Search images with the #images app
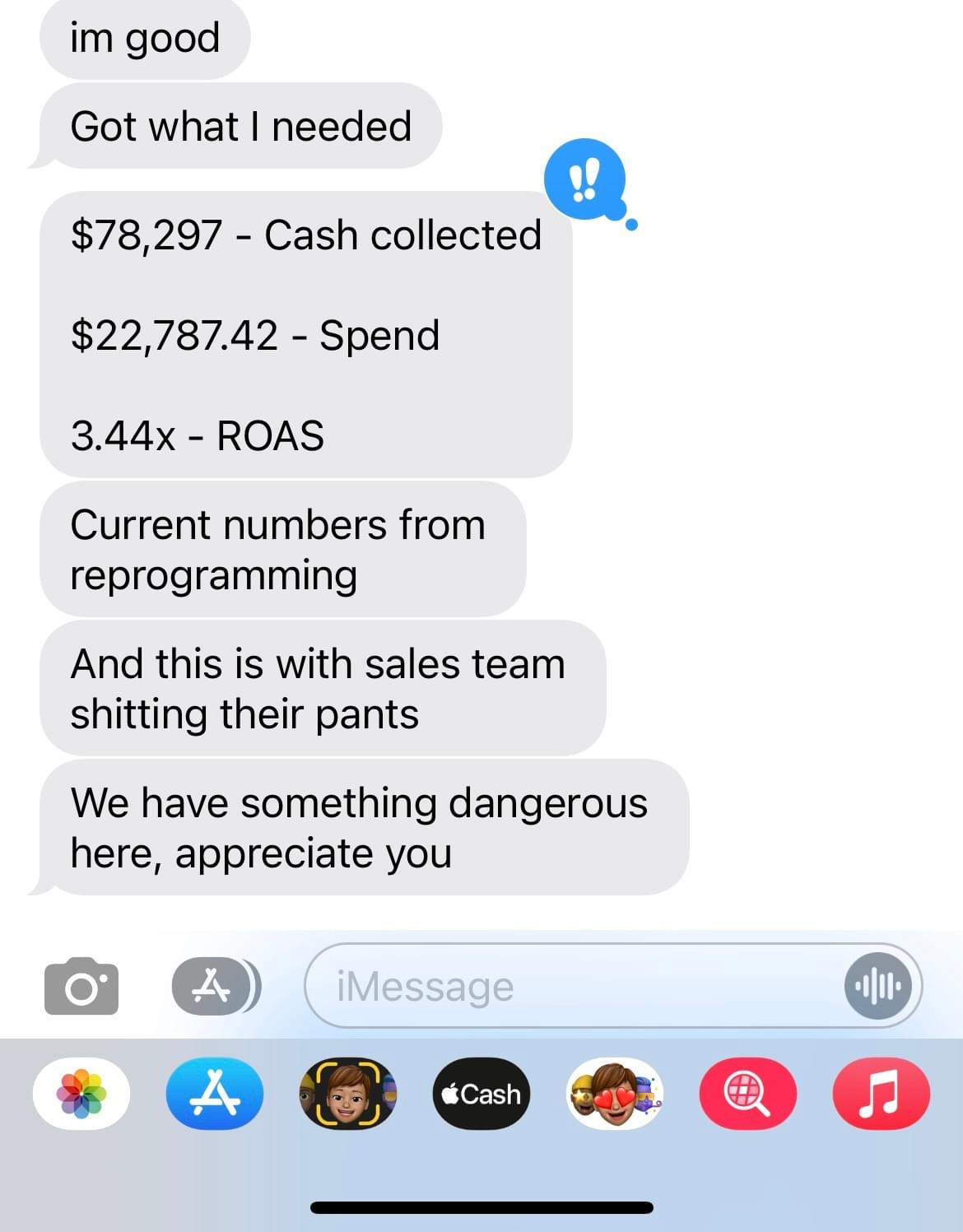The image size is (963, 1232). [x=747, y=1094]
